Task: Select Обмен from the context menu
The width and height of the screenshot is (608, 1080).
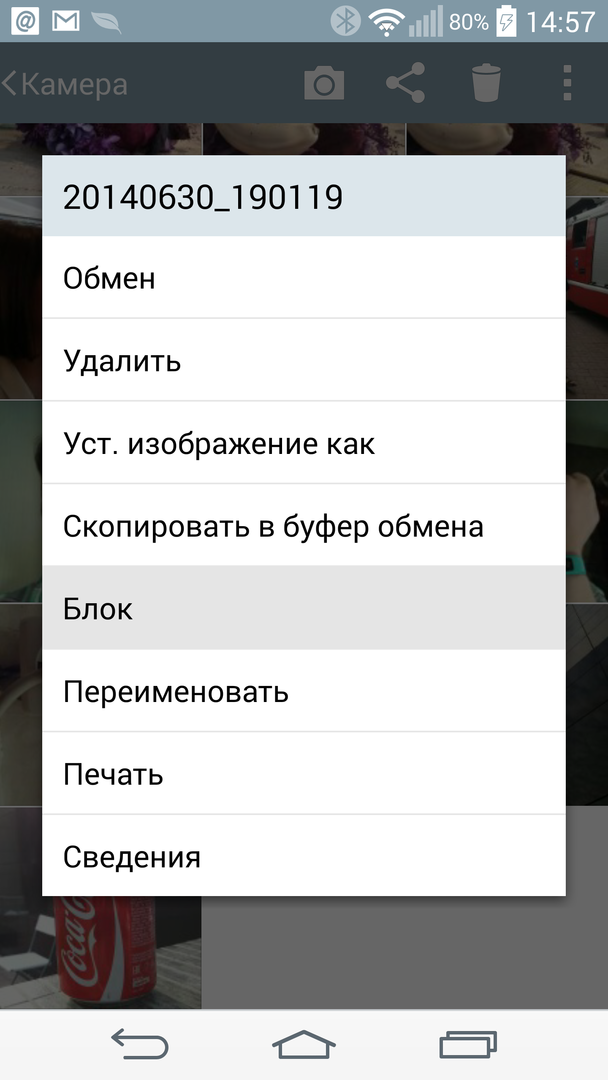Action: tap(303, 278)
